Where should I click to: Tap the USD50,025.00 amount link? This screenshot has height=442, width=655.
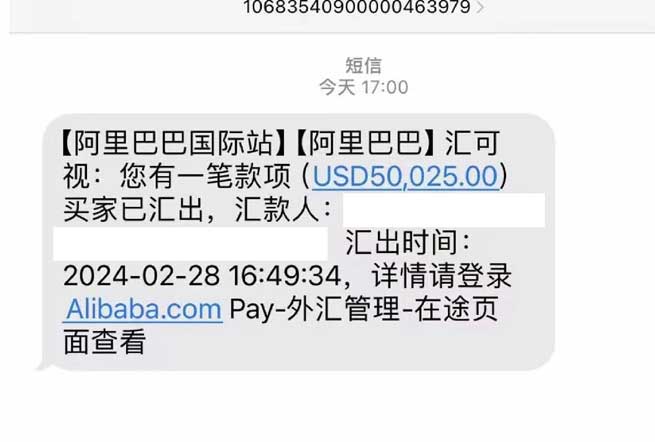pos(405,177)
